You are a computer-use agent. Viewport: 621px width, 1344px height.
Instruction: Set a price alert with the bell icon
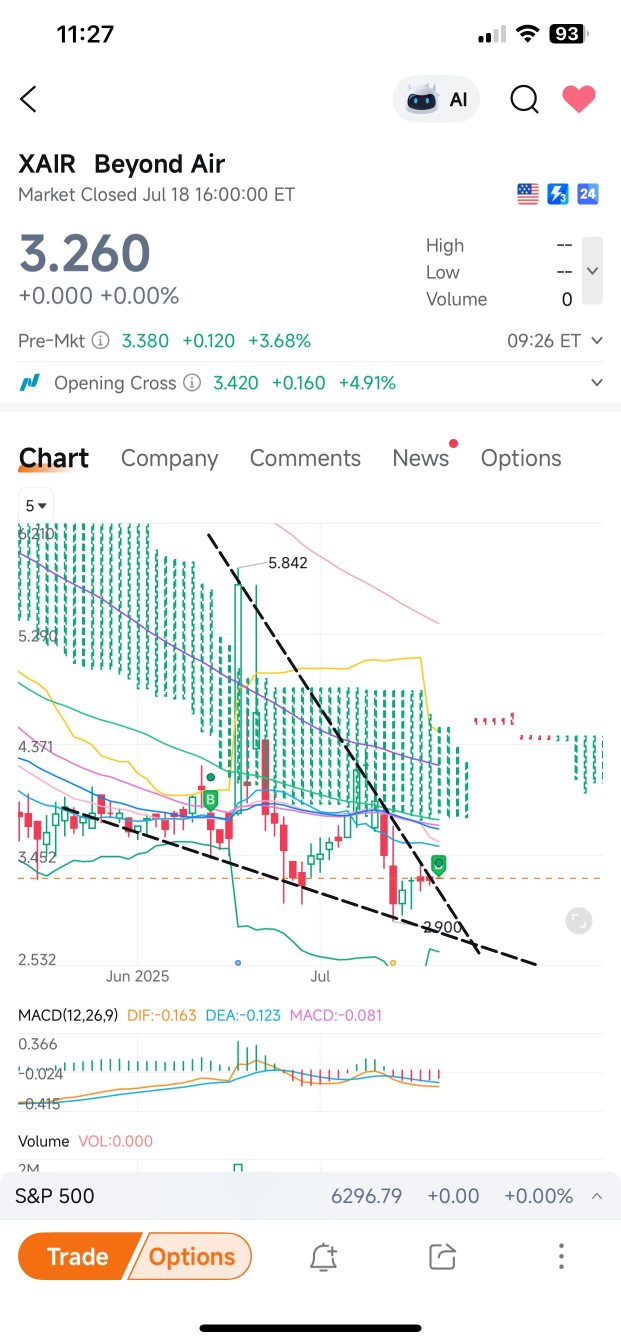(x=323, y=1257)
